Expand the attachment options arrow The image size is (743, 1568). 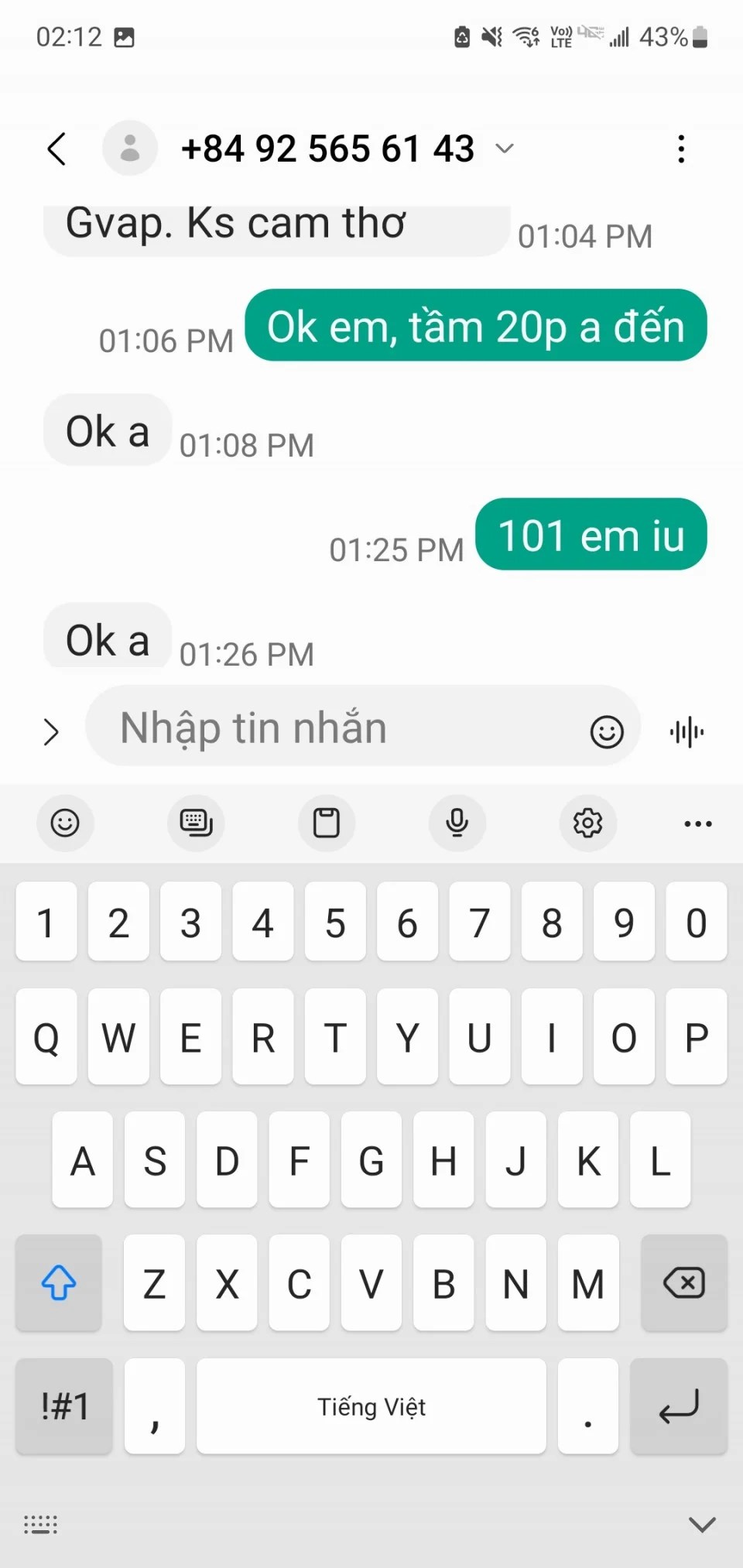(51, 731)
